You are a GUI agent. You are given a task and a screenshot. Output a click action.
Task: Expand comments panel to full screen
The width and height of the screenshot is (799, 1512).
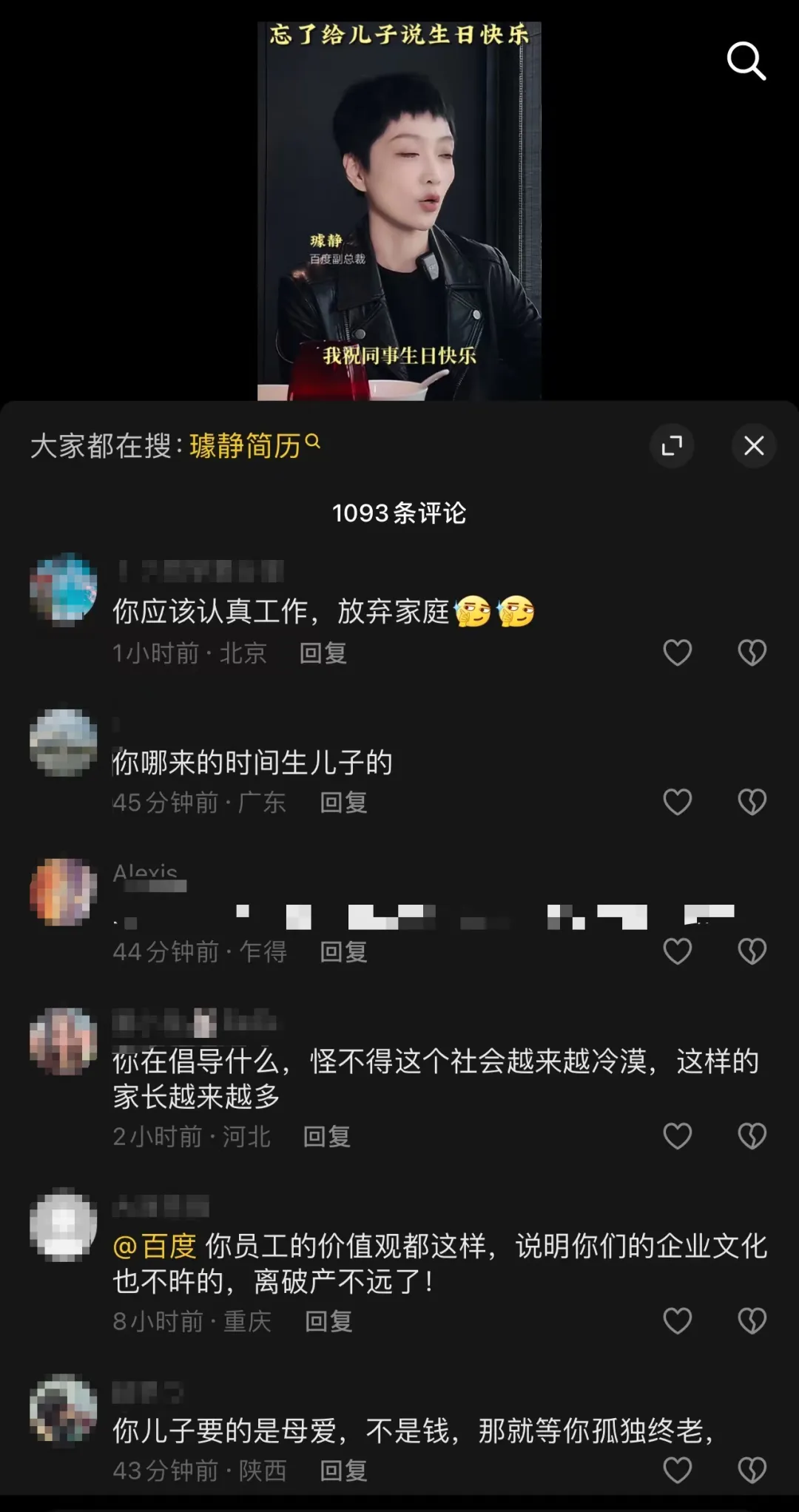672,446
